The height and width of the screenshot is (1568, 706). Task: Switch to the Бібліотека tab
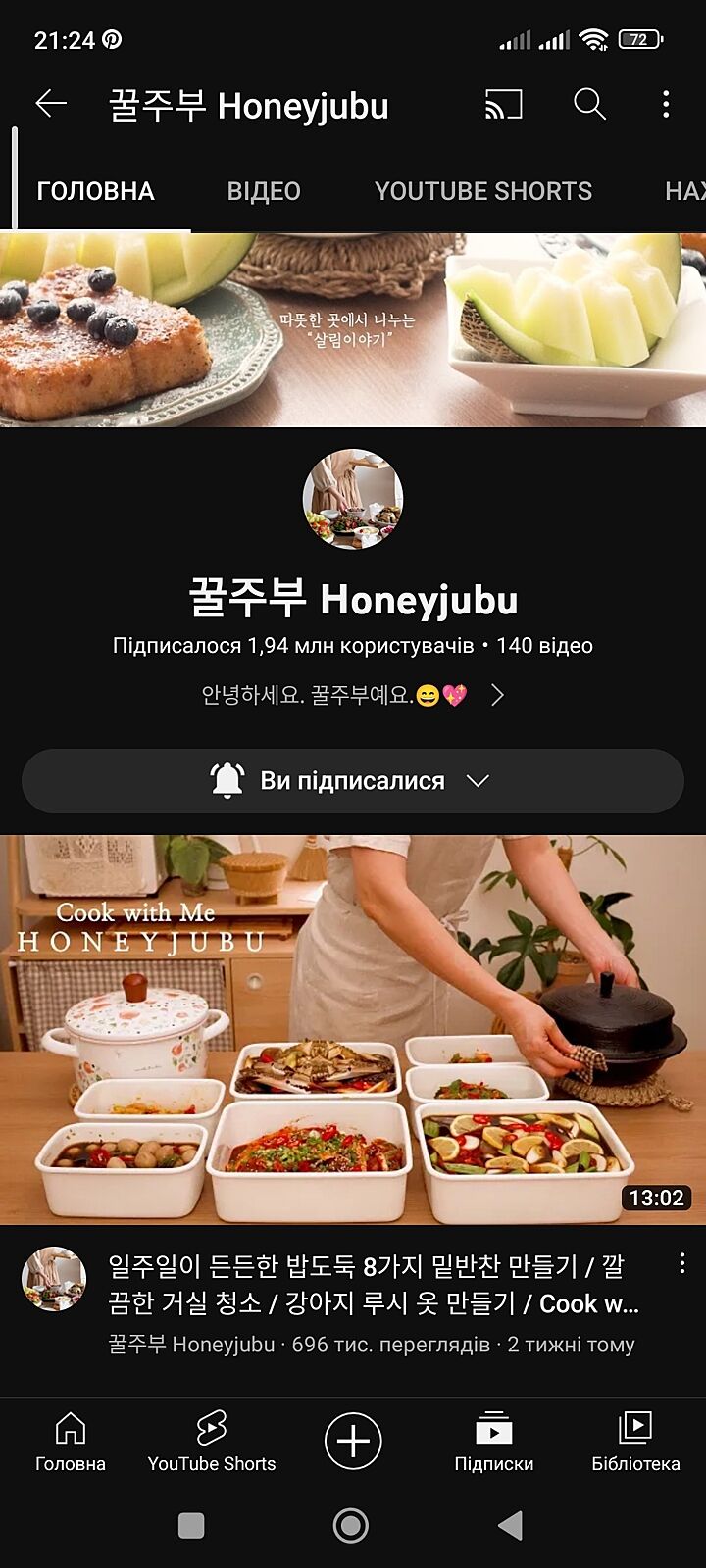point(635,1442)
